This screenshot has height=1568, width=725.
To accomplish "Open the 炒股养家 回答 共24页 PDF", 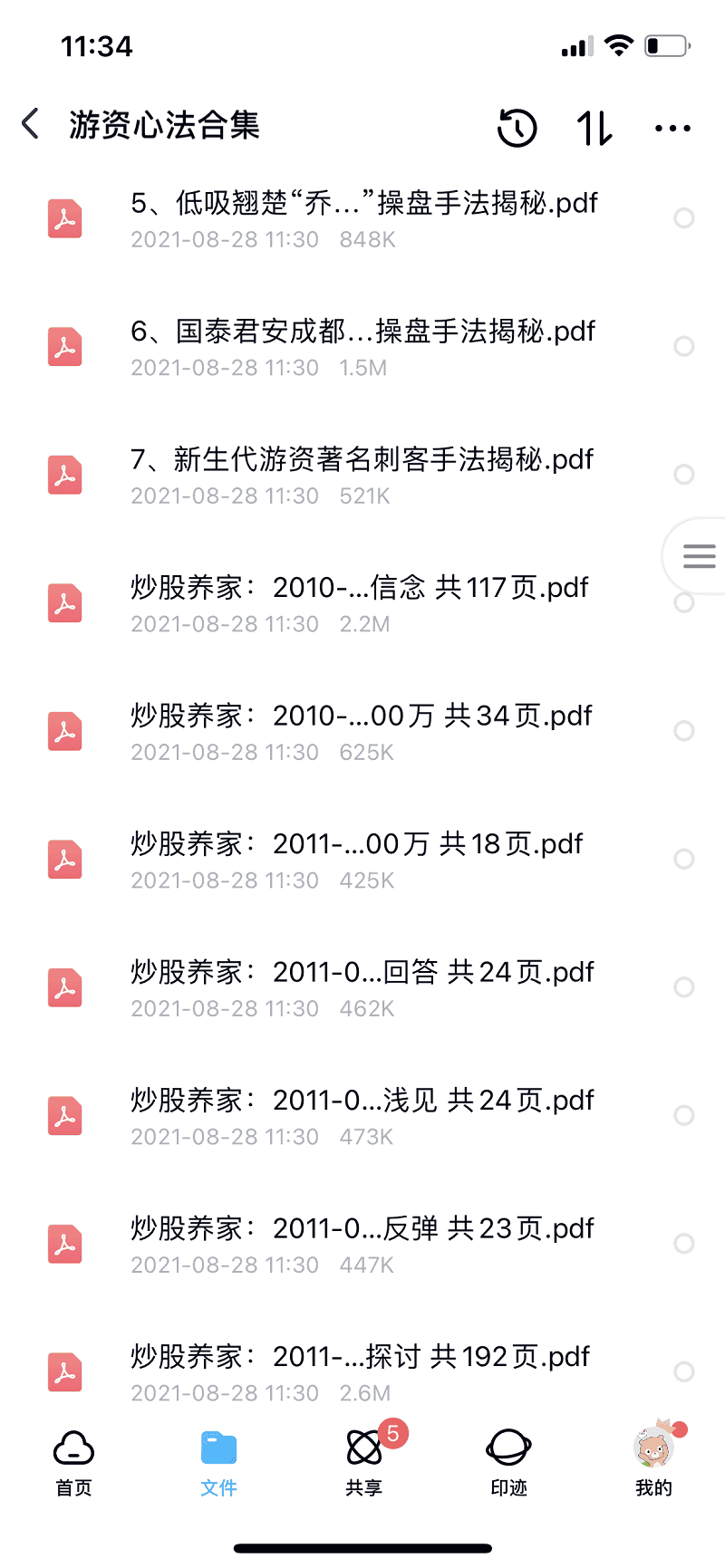I will 362,987.
